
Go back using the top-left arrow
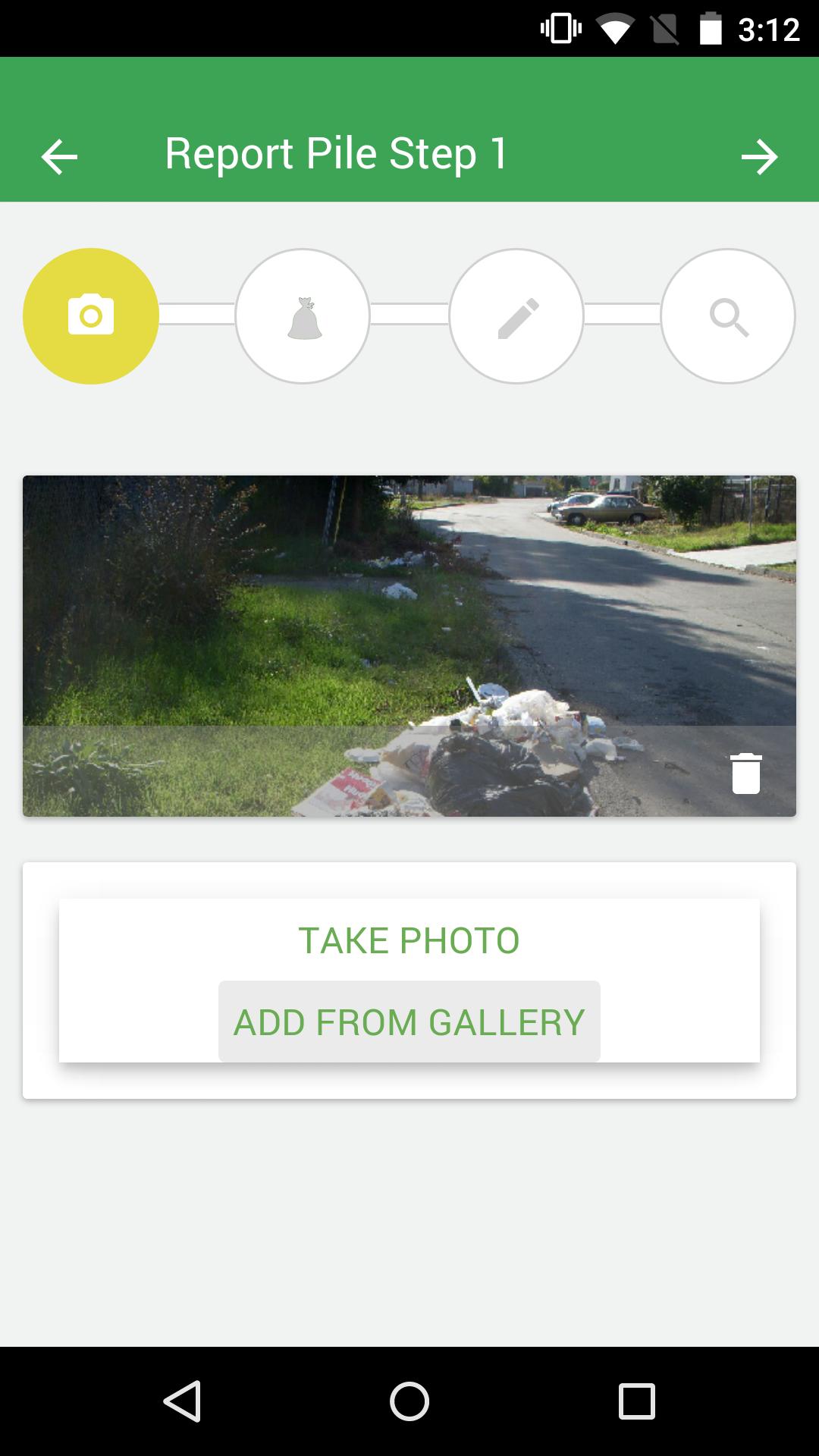pyautogui.click(x=59, y=157)
